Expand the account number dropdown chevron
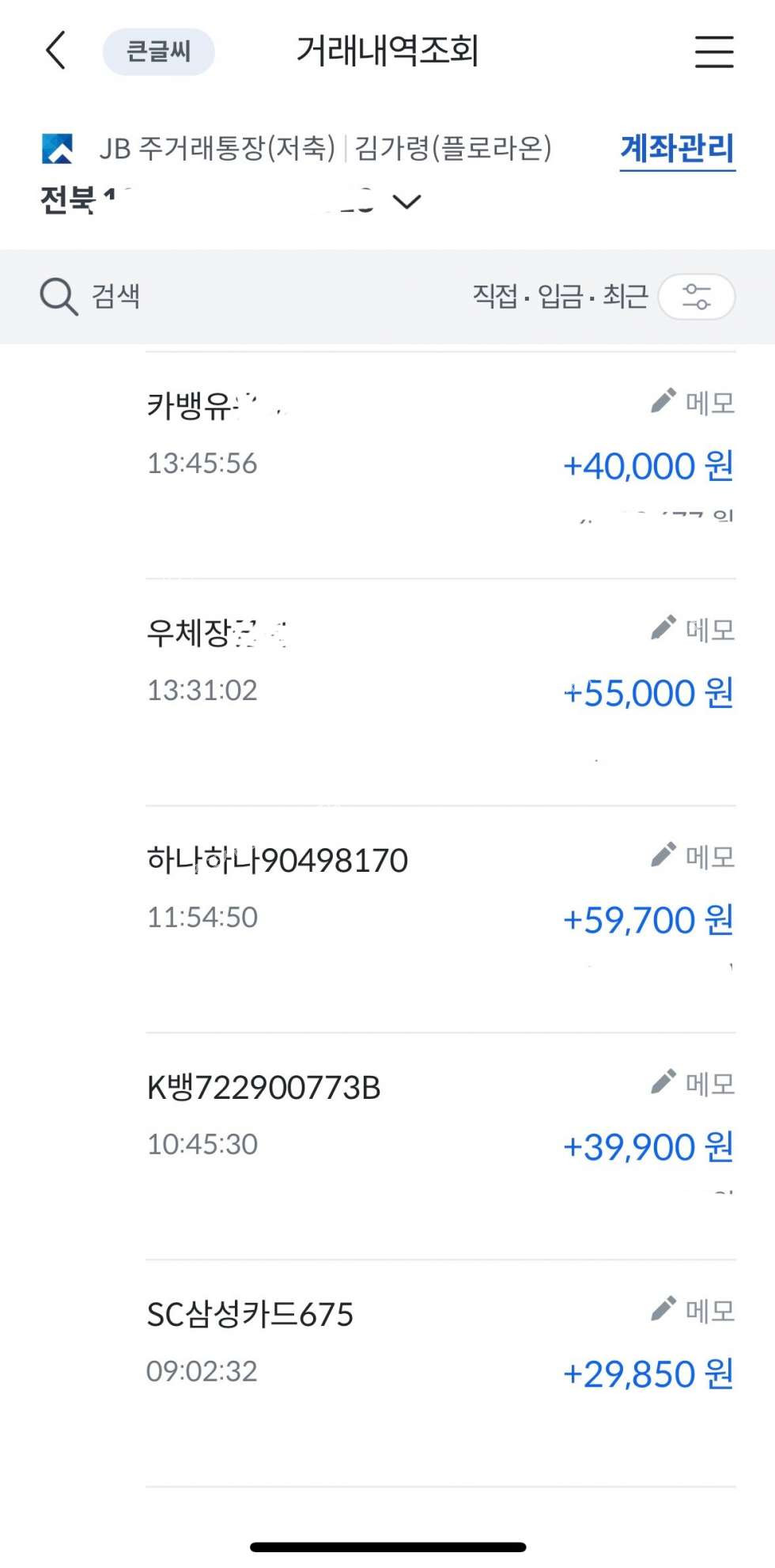Image resolution: width=775 pixels, height=1568 pixels. click(407, 203)
